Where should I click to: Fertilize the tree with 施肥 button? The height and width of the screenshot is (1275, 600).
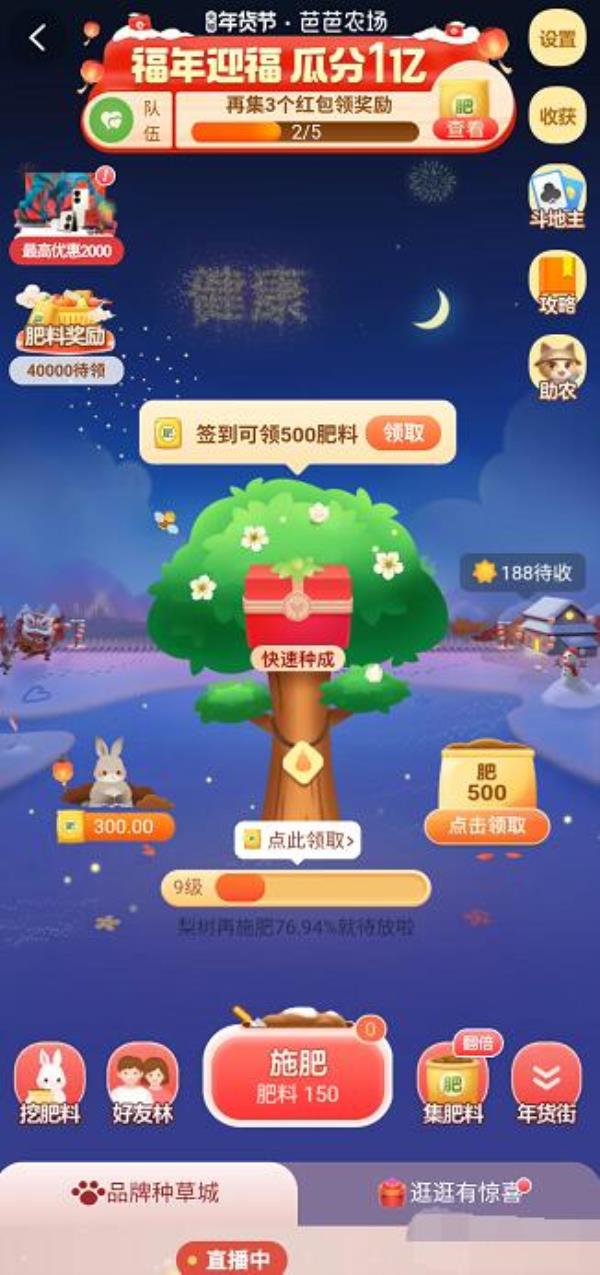[297, 1074]
